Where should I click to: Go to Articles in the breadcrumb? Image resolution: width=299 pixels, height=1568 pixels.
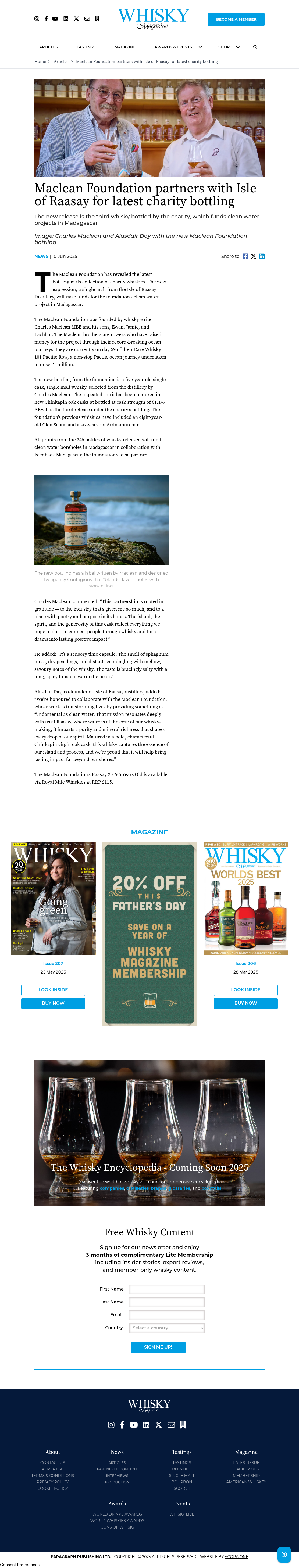tap(61, 62)
